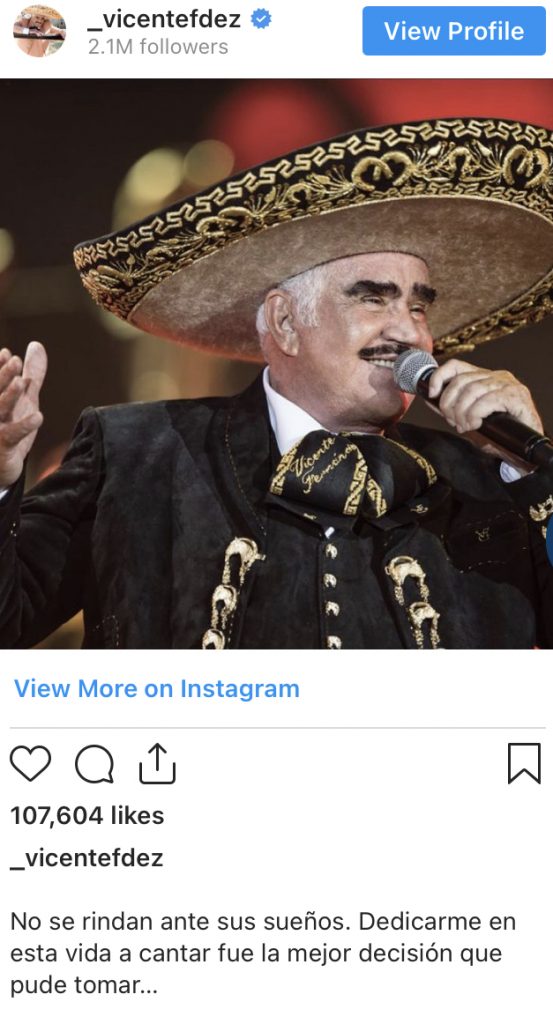This screenshot has width=553, height=1024.
Task: Open the post photo of the singer
Action: click(x=276, y=364)
